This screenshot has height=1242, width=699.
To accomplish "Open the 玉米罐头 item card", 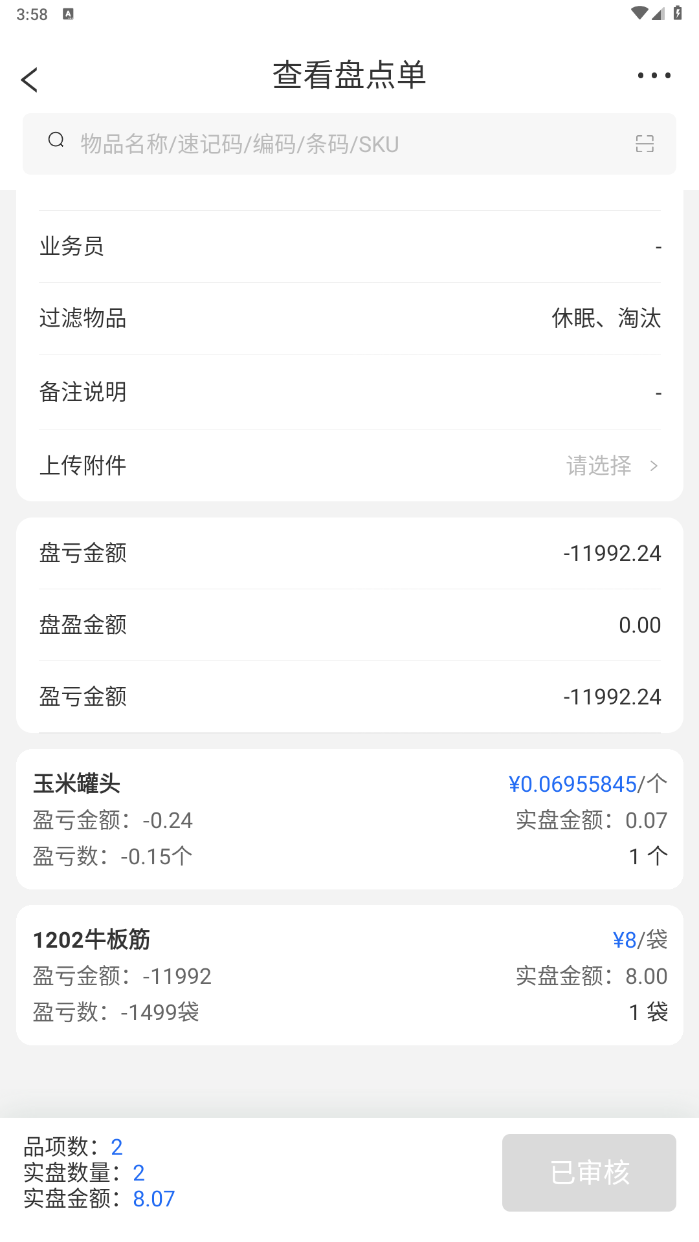I will (x=349, y=819).
